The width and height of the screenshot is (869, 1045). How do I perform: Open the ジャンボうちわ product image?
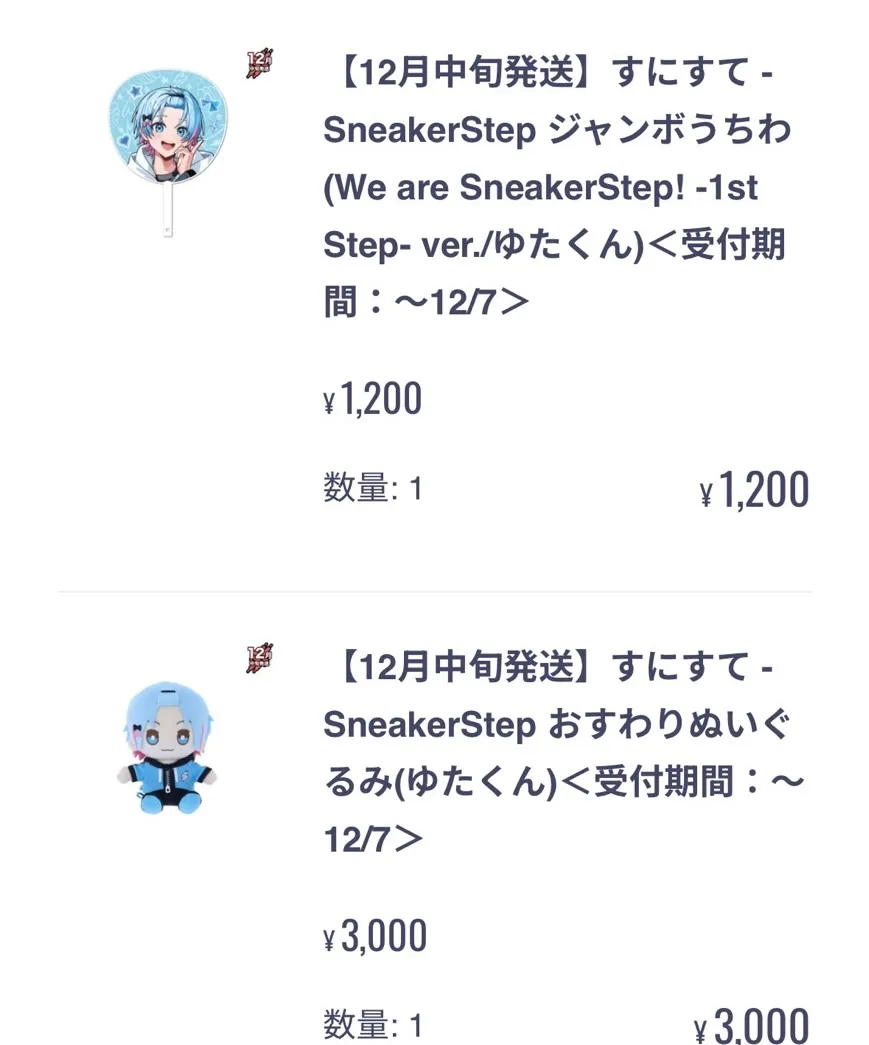[168, 140]
